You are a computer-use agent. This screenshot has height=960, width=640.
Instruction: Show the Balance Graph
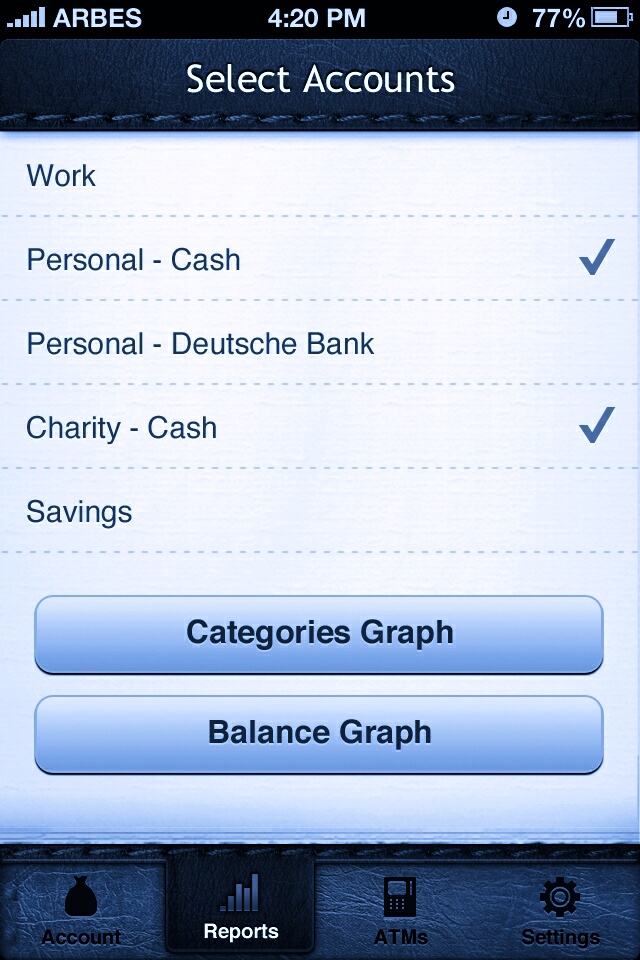click(x=319, y=733)
